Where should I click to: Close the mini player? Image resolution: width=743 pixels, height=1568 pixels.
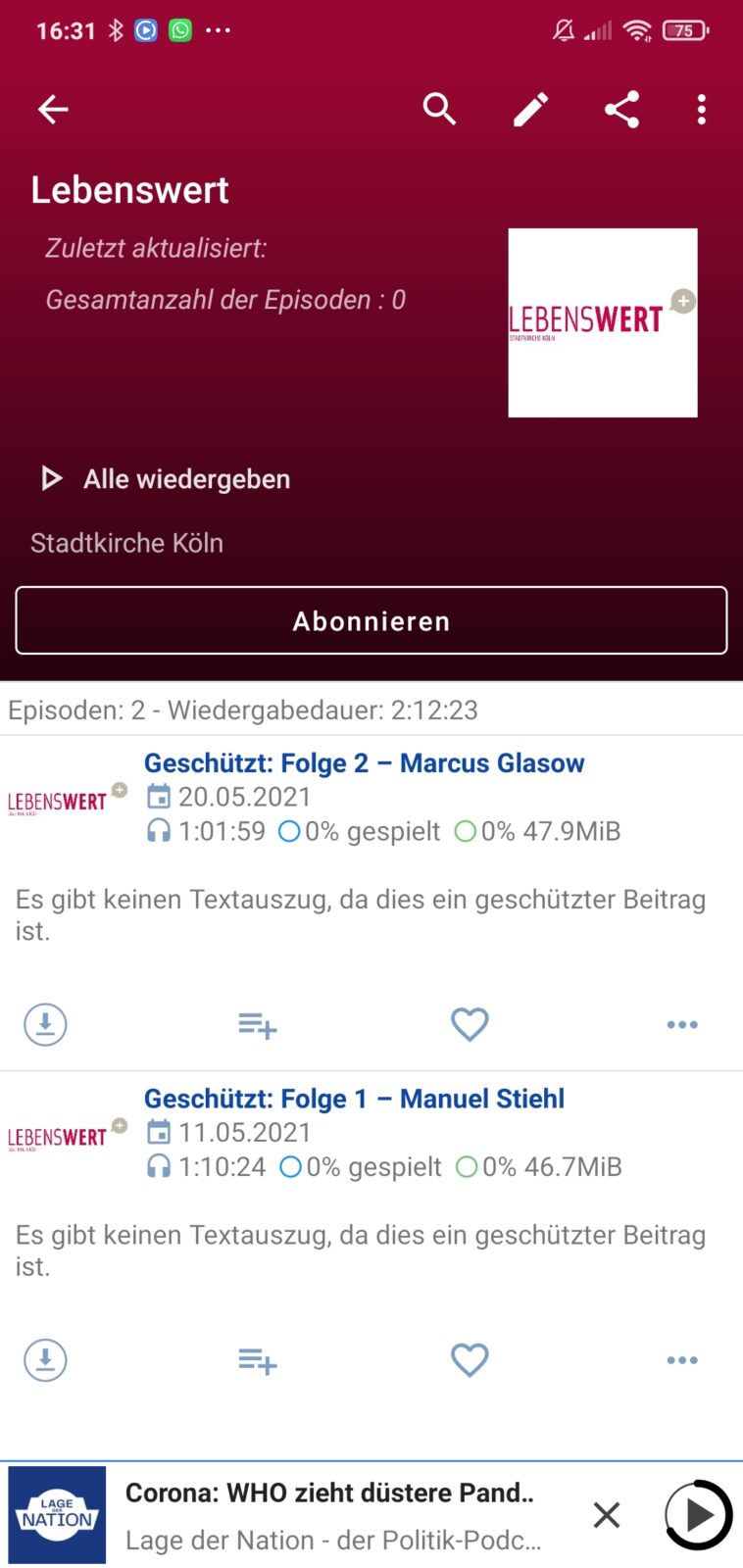point(607,1515)
